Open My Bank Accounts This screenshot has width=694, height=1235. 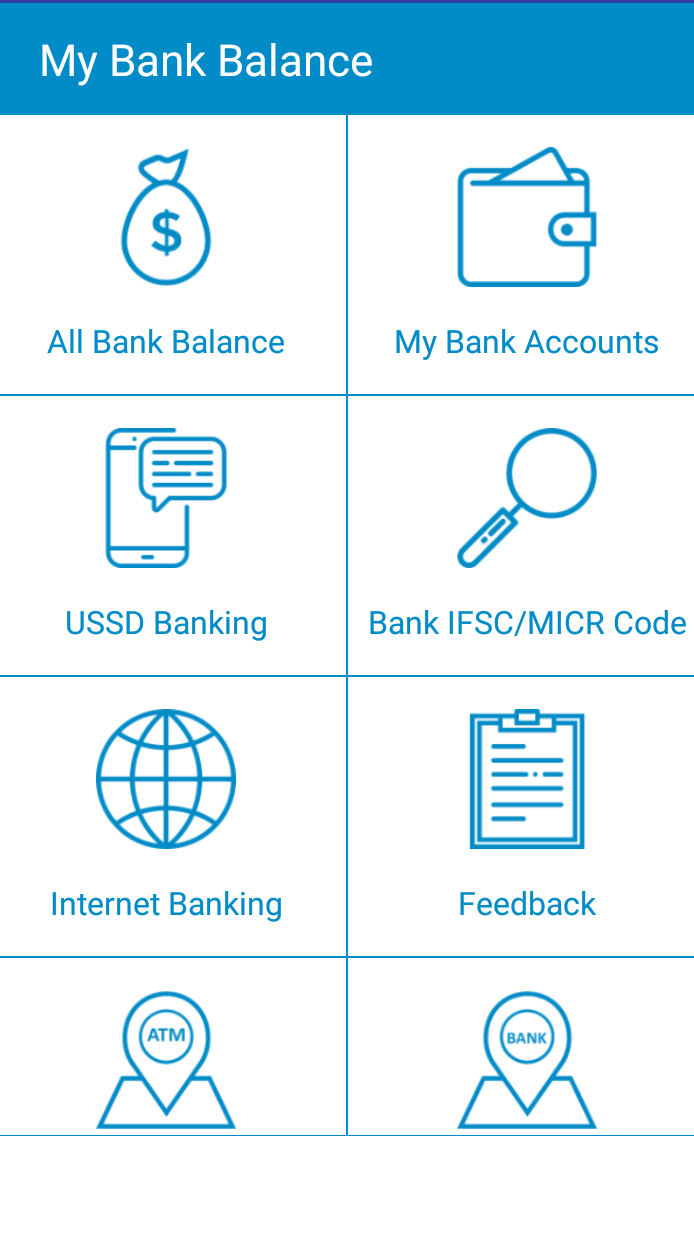click(x=526, y=255)
